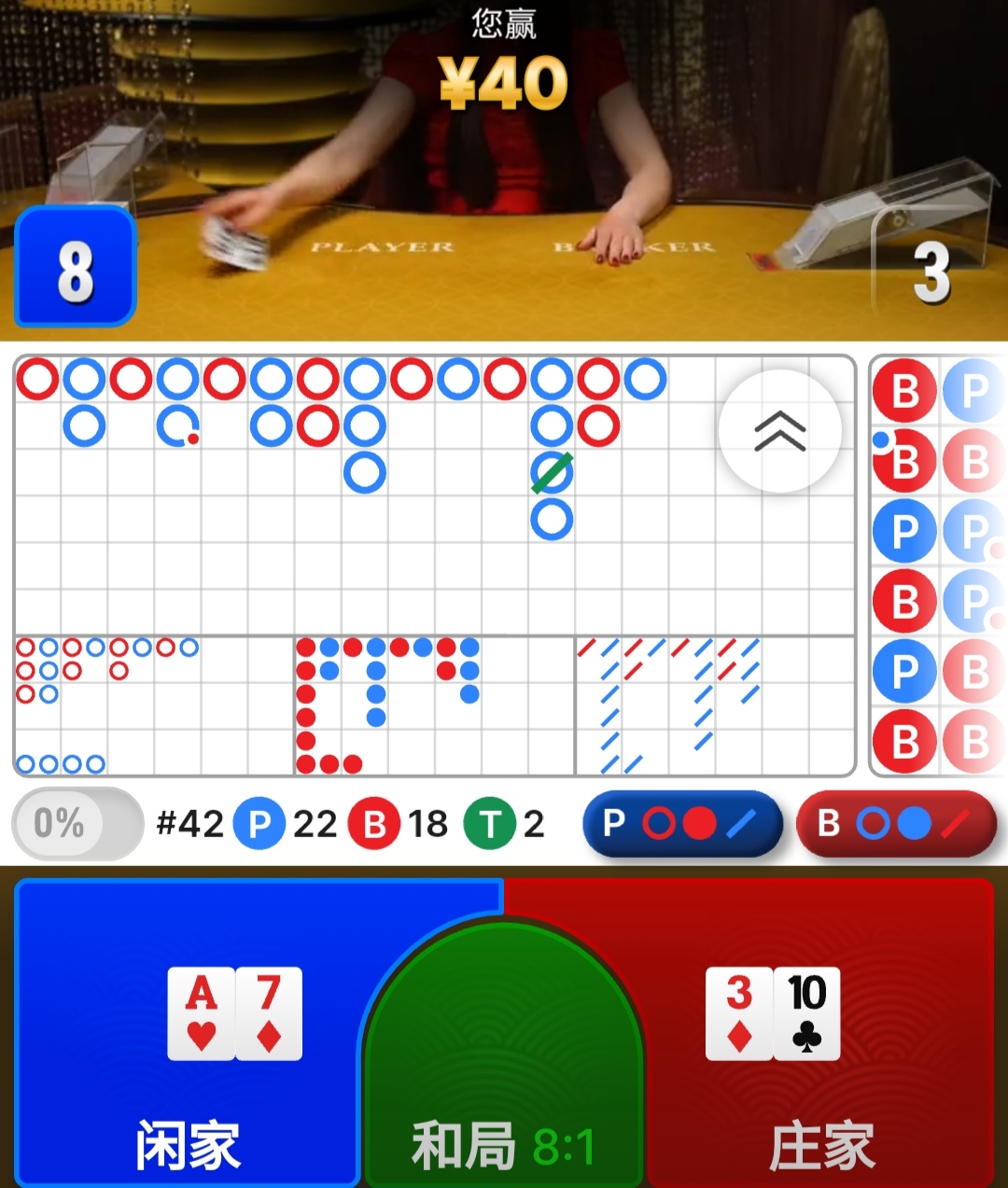
Task: Toggle the 0% percentage switch
Action: [77, 823]
